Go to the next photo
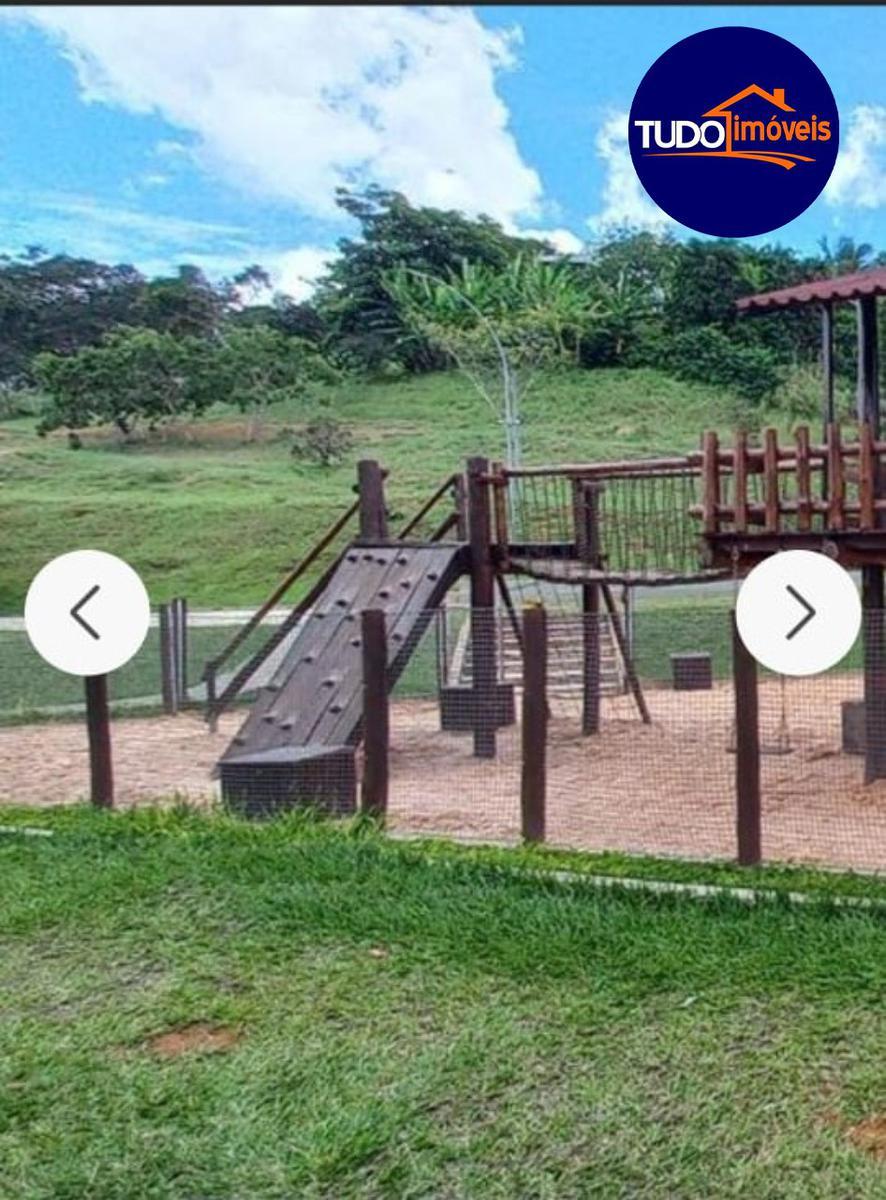Image resolution: width=886 pixels, height=1200 pixels. (x=798, y=612)
